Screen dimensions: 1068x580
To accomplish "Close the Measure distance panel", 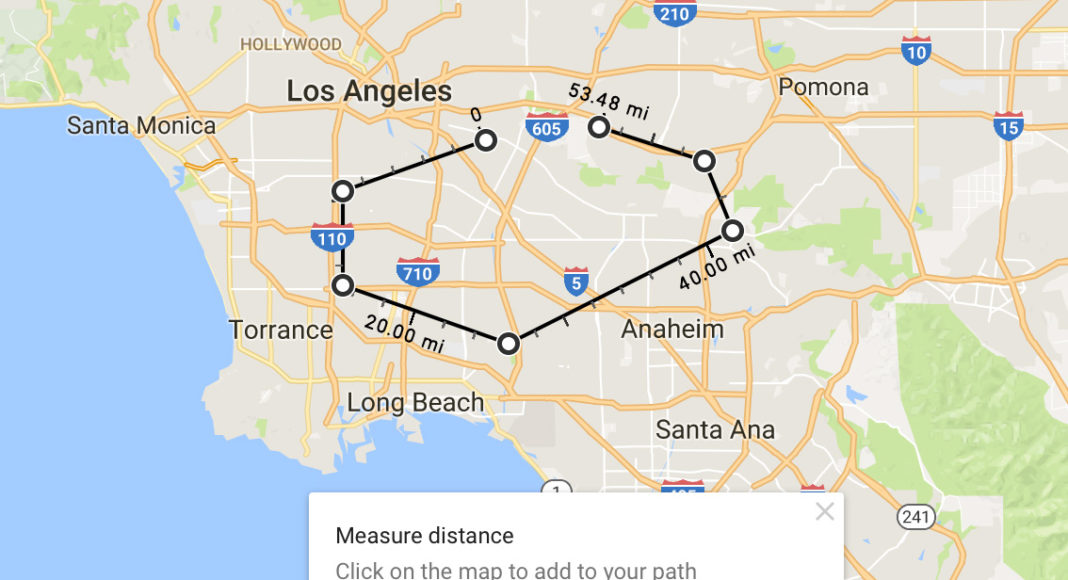I will [824, 513].
